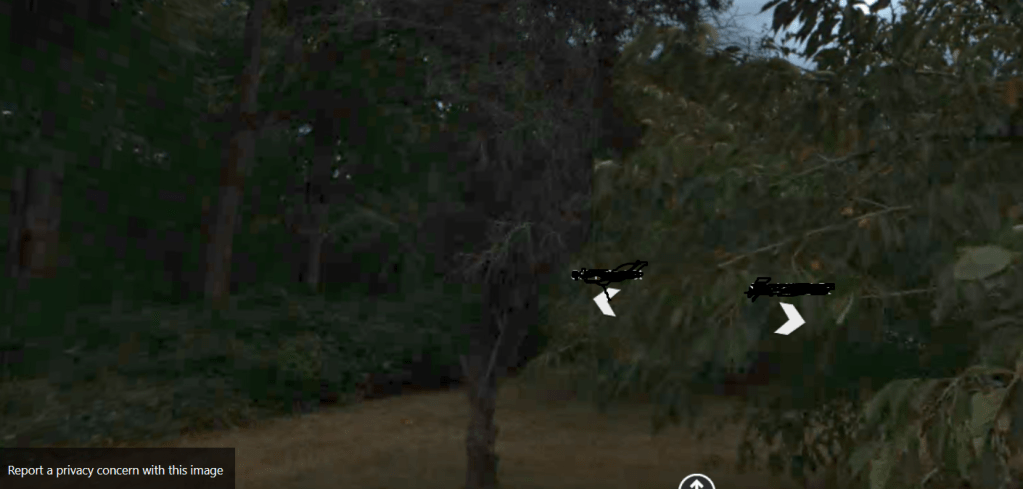
Task: Open Report a privacy concern with this image
Action: click(115, 470)
